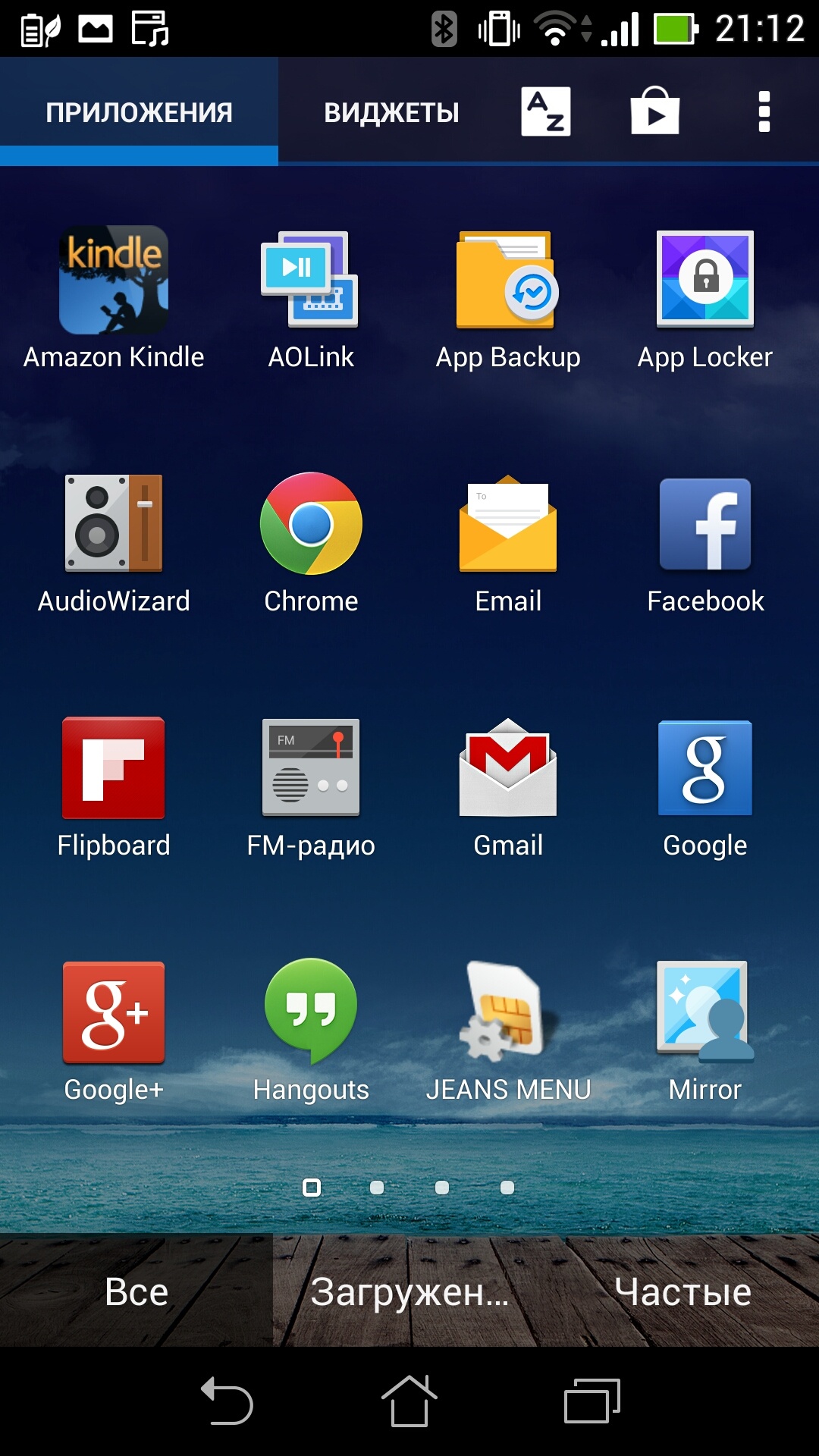This screenshot has height=1456, width=819.
Task: Open the Play Store shortcut icon
Action: pyautogui.click(x=654, y=112)
